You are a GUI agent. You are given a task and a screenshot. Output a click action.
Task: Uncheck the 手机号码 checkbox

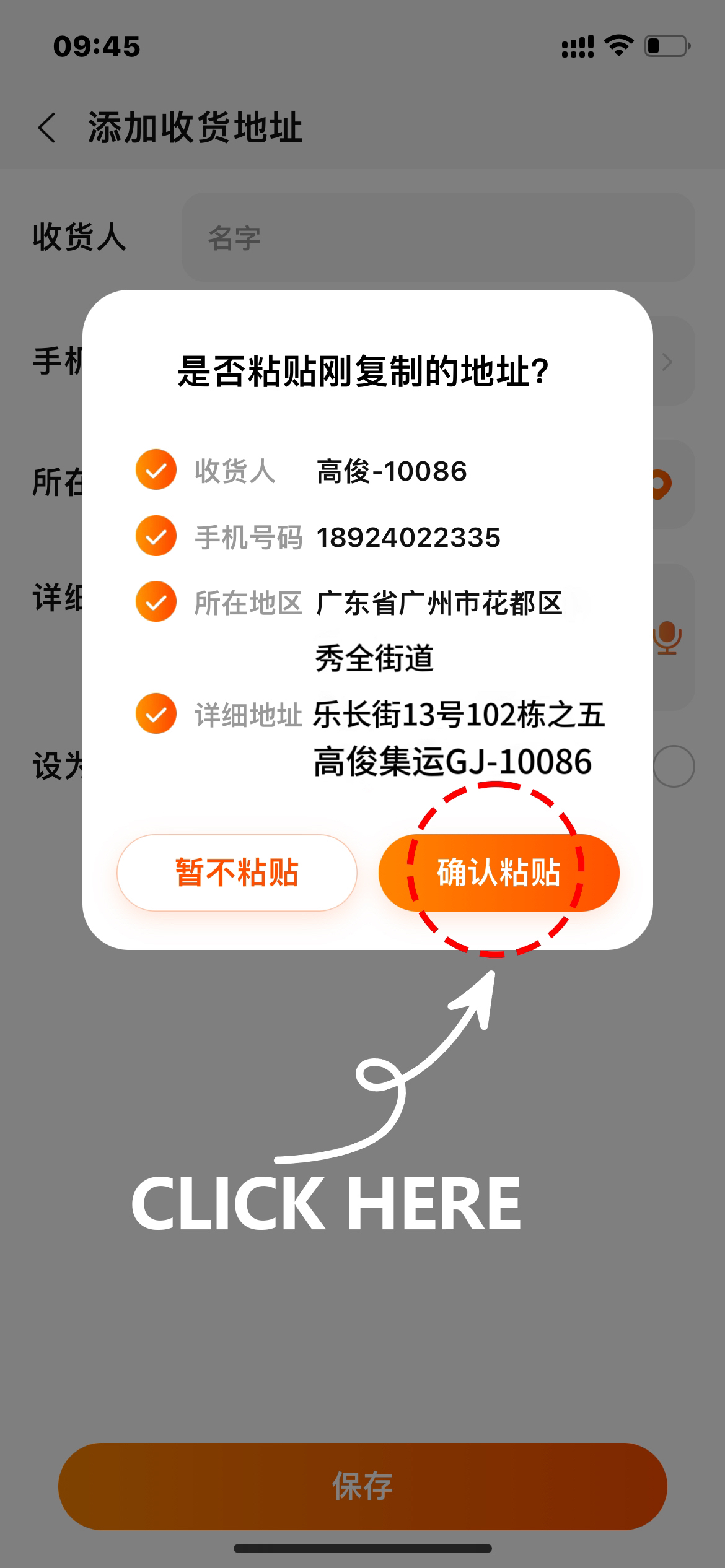[156, 536]
